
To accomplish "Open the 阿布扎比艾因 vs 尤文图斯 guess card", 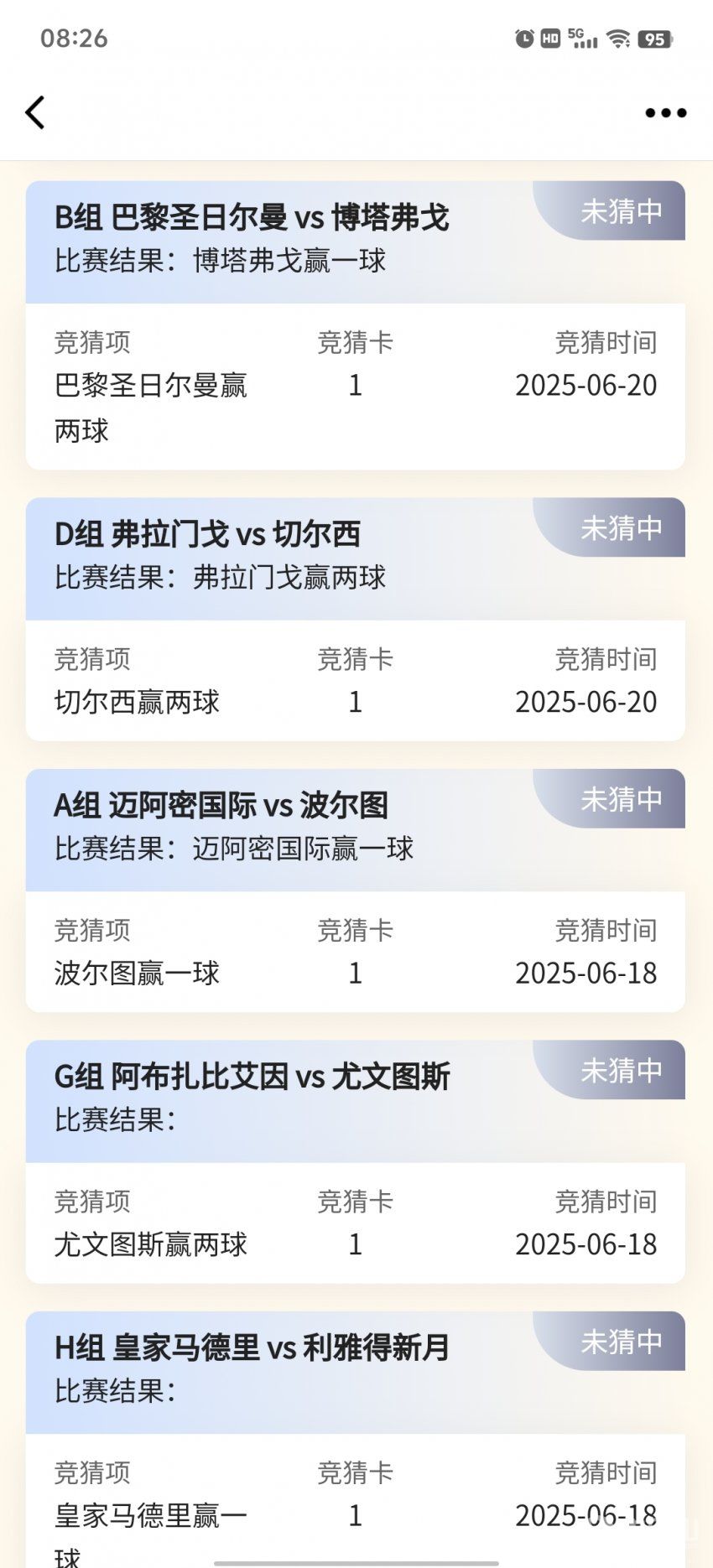I will [x=356, y=1161].
